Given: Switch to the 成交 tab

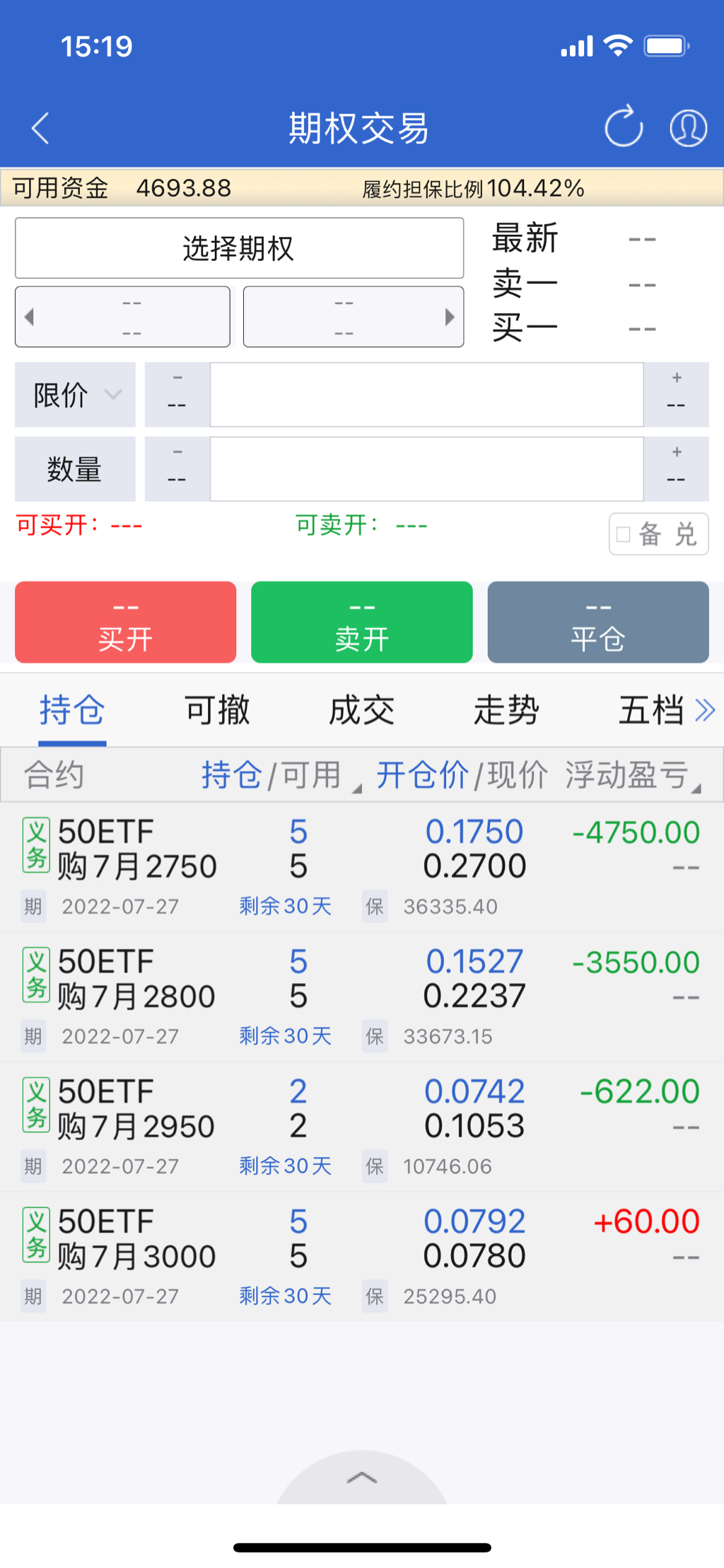Looking at the screenshot, I should (x=361, y=710).
